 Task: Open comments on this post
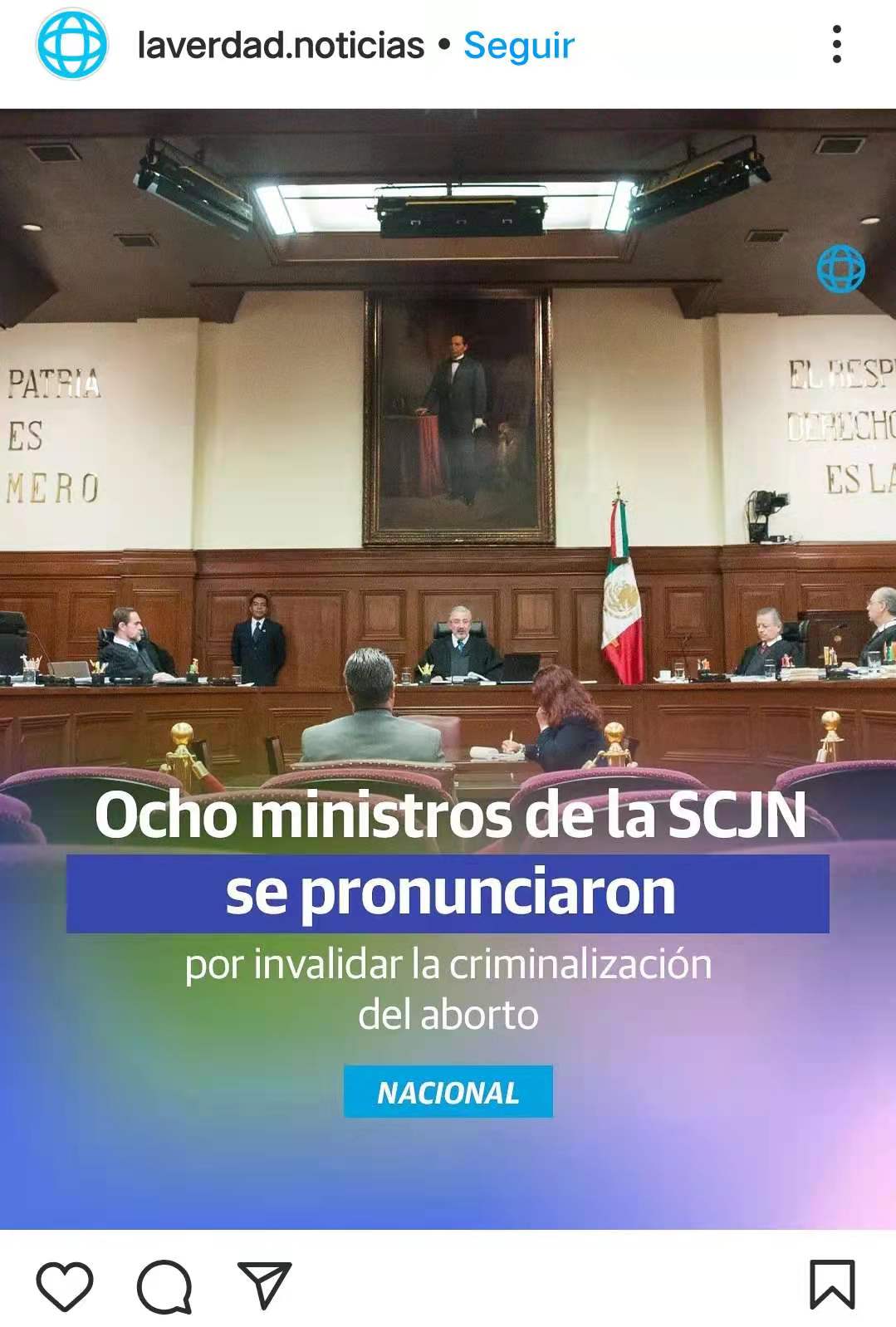[164, 1286]
